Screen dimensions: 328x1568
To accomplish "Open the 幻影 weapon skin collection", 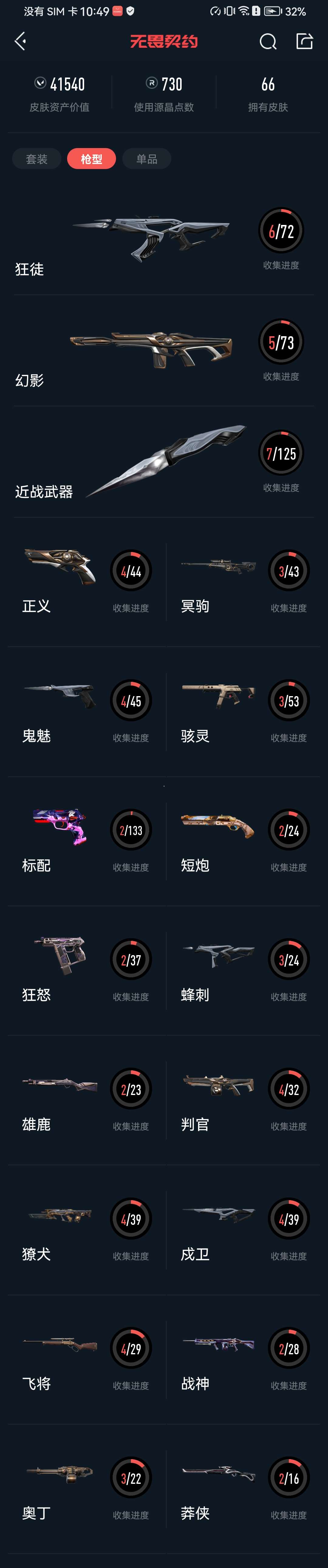I will (x=152, y=352).
